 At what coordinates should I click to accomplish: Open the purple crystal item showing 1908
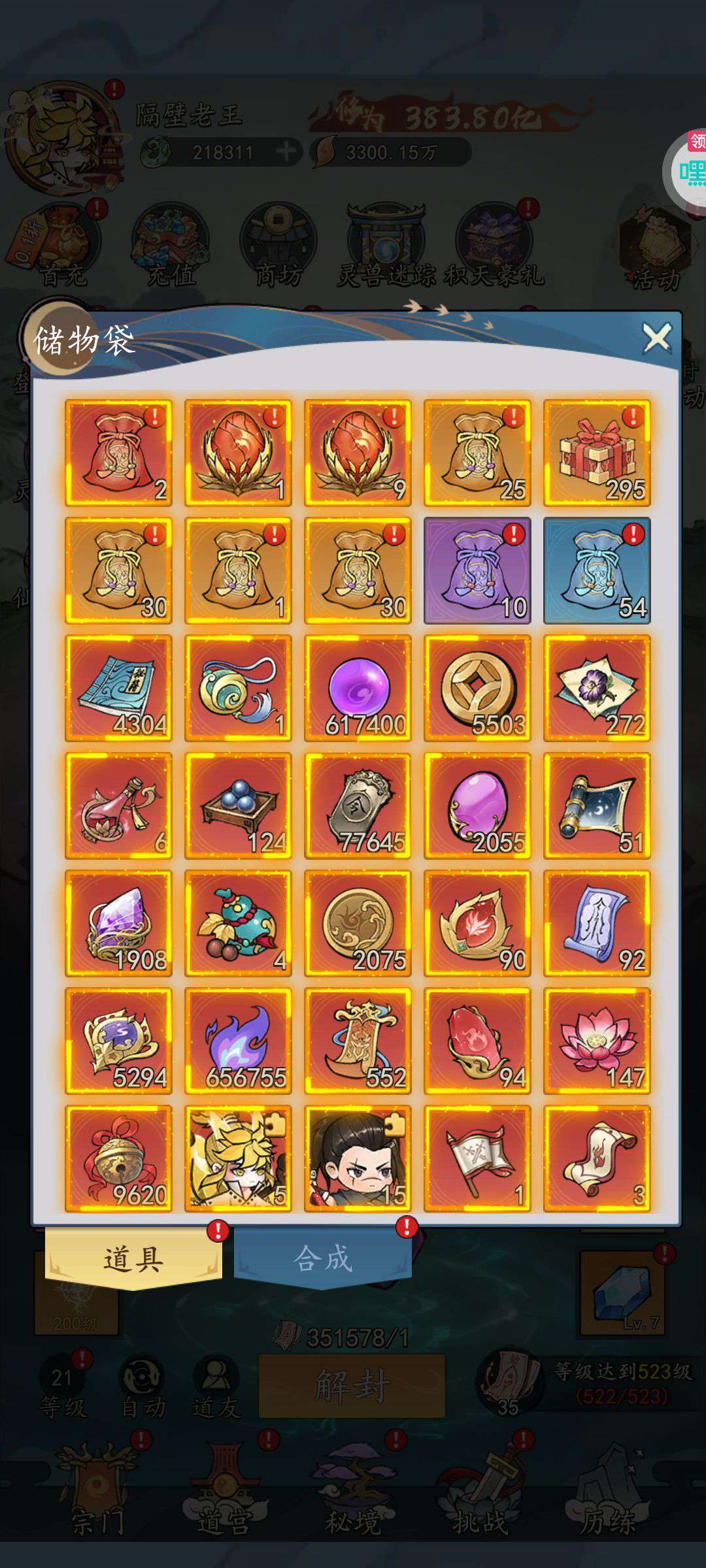(118, 923)
